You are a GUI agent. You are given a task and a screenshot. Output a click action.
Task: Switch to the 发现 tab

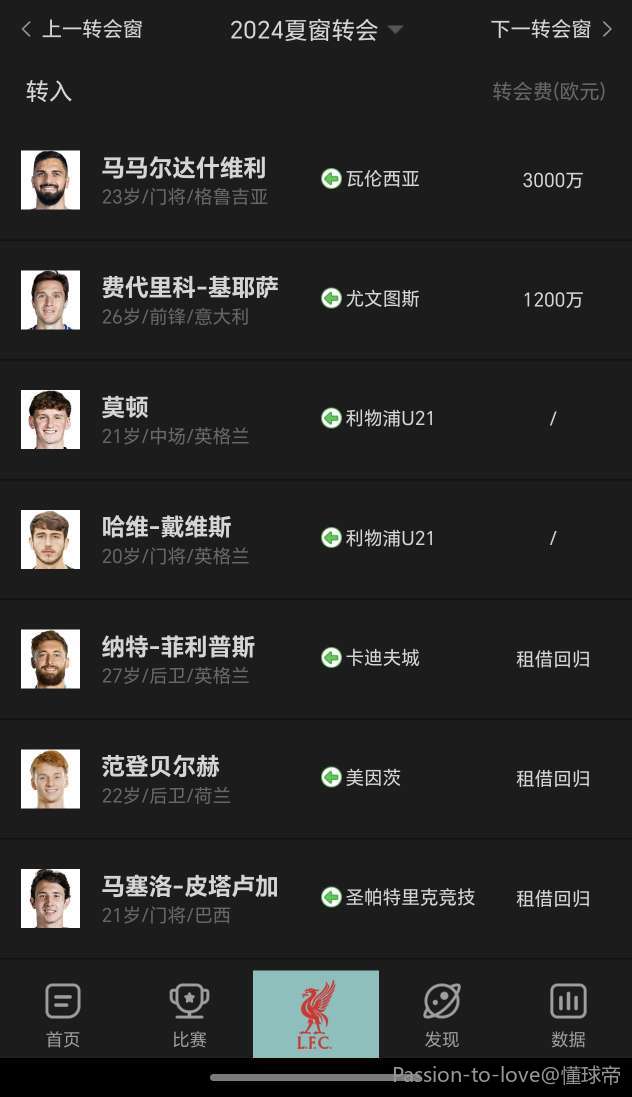pyautogui.click(x=441, y=1014)
